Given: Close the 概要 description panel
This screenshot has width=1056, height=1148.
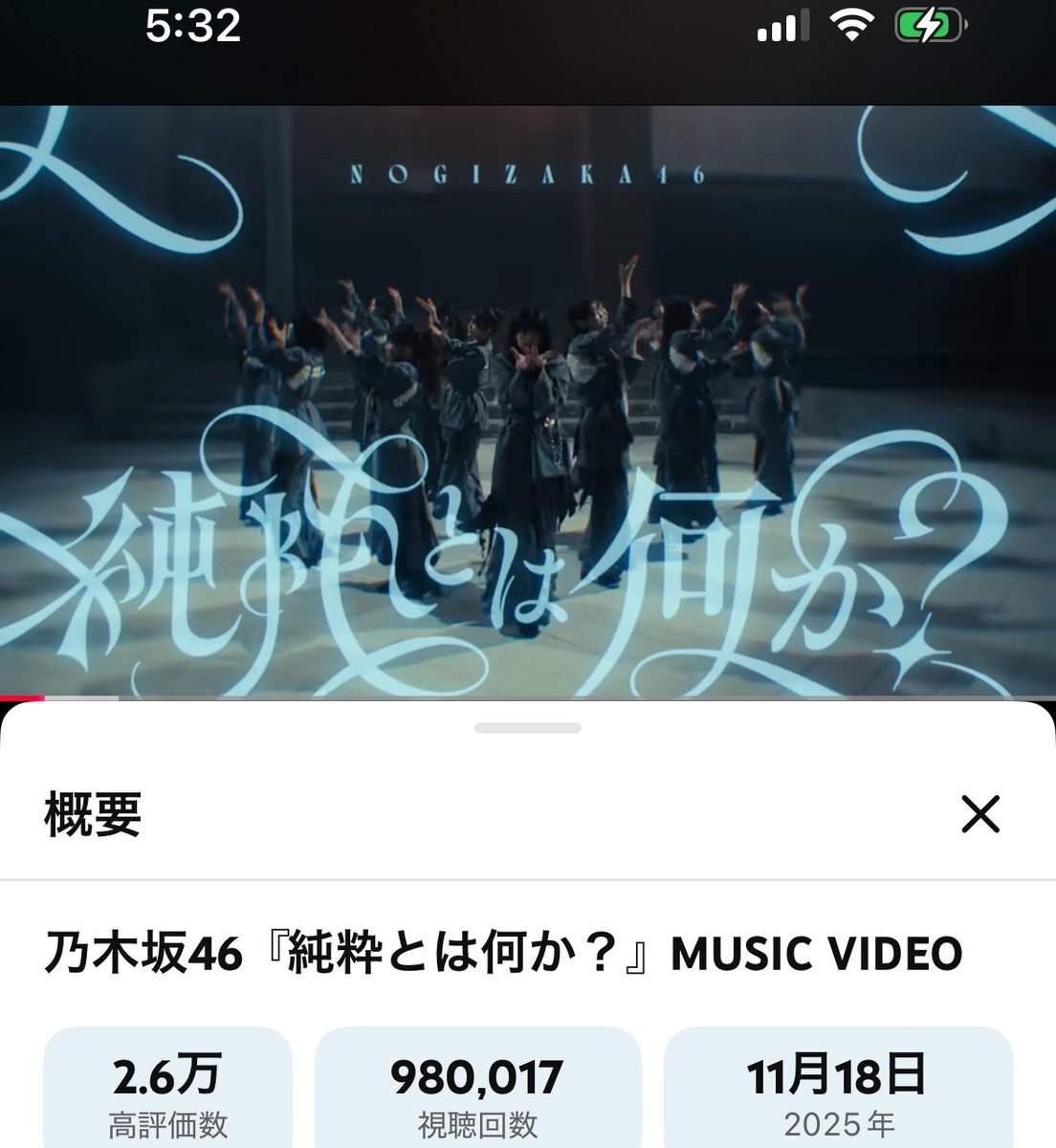Looking at the screenshot, I should click(980, 814).
